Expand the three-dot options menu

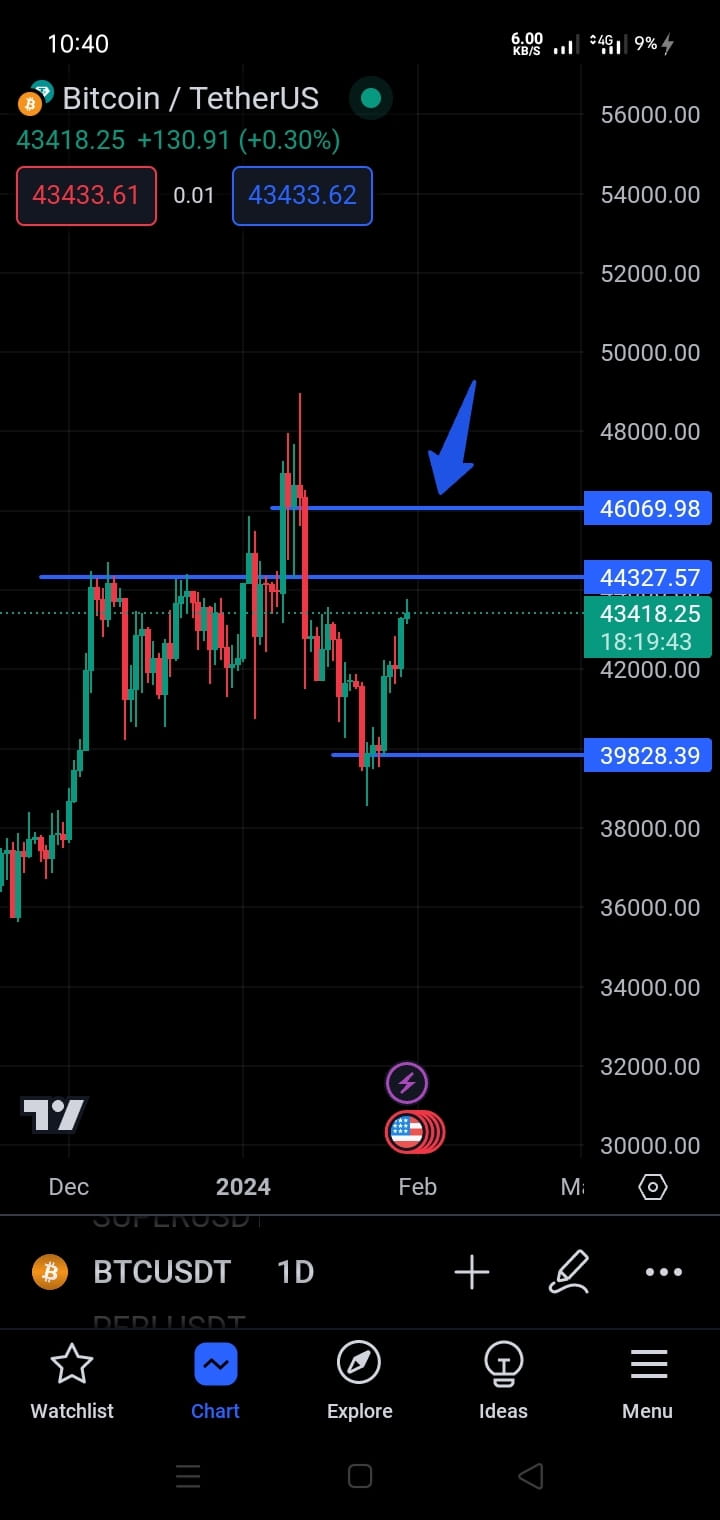click(x=664, y=1271)
